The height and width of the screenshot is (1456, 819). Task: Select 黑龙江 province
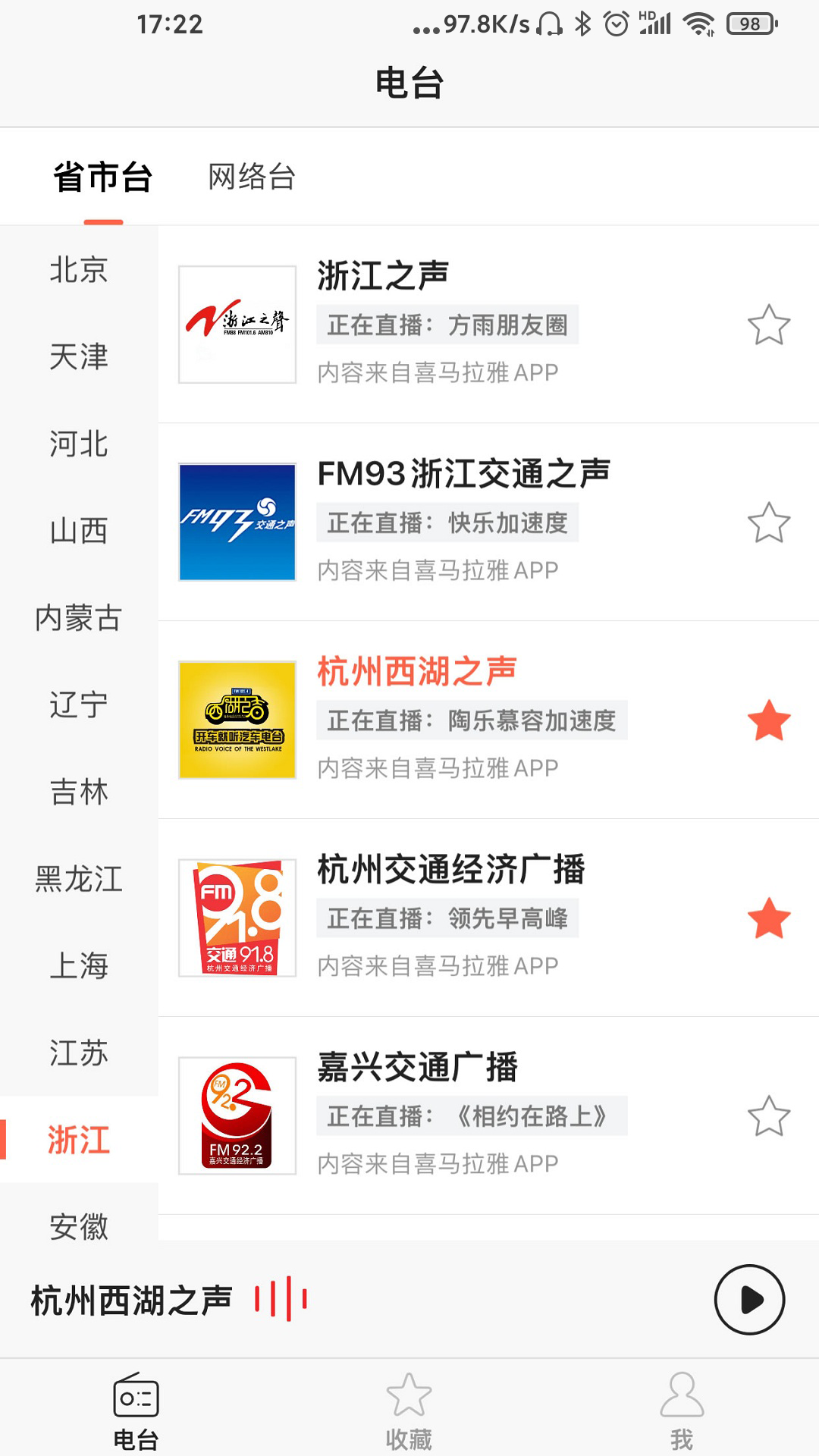coord(79,880)
